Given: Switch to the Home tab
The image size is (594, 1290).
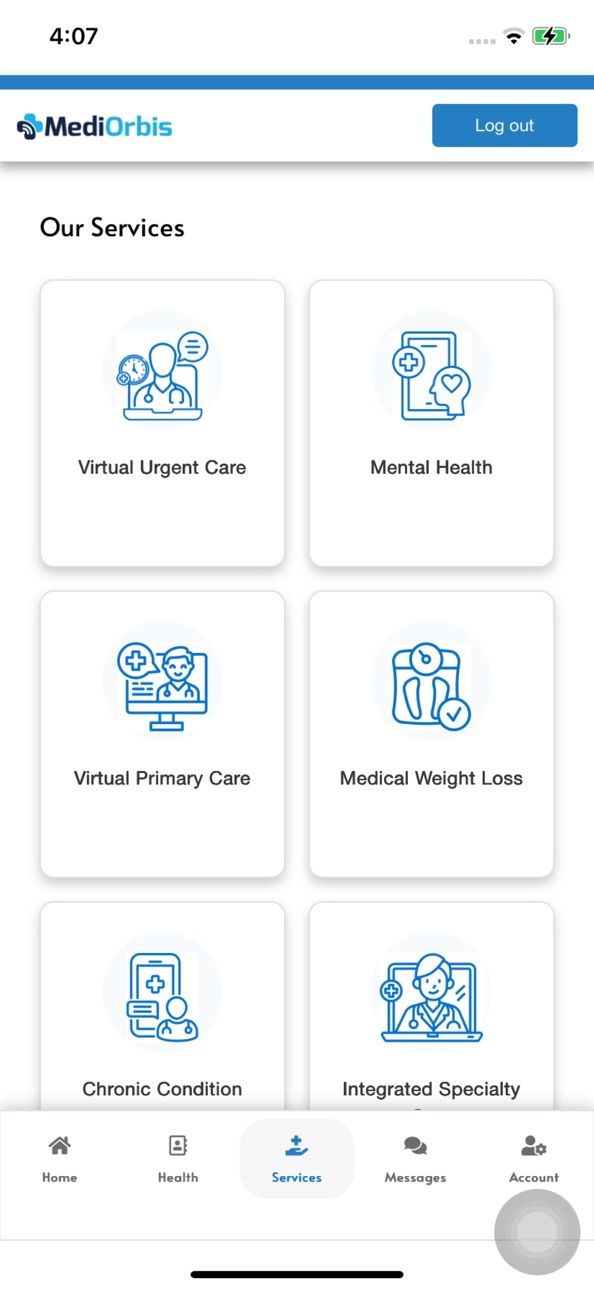Looking at the screenshot, I should click(60, 1159).
